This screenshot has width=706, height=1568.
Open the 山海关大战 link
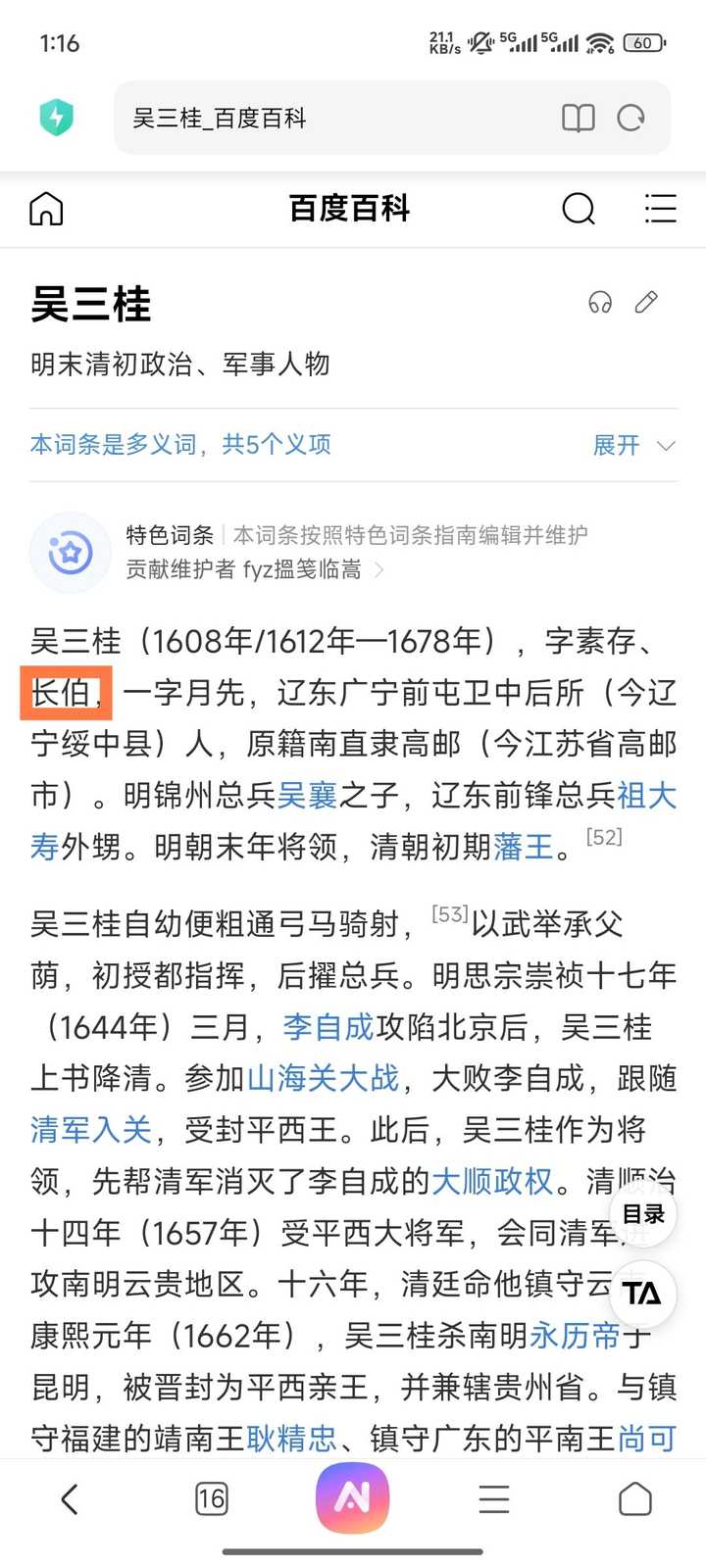pos(324,1078)
